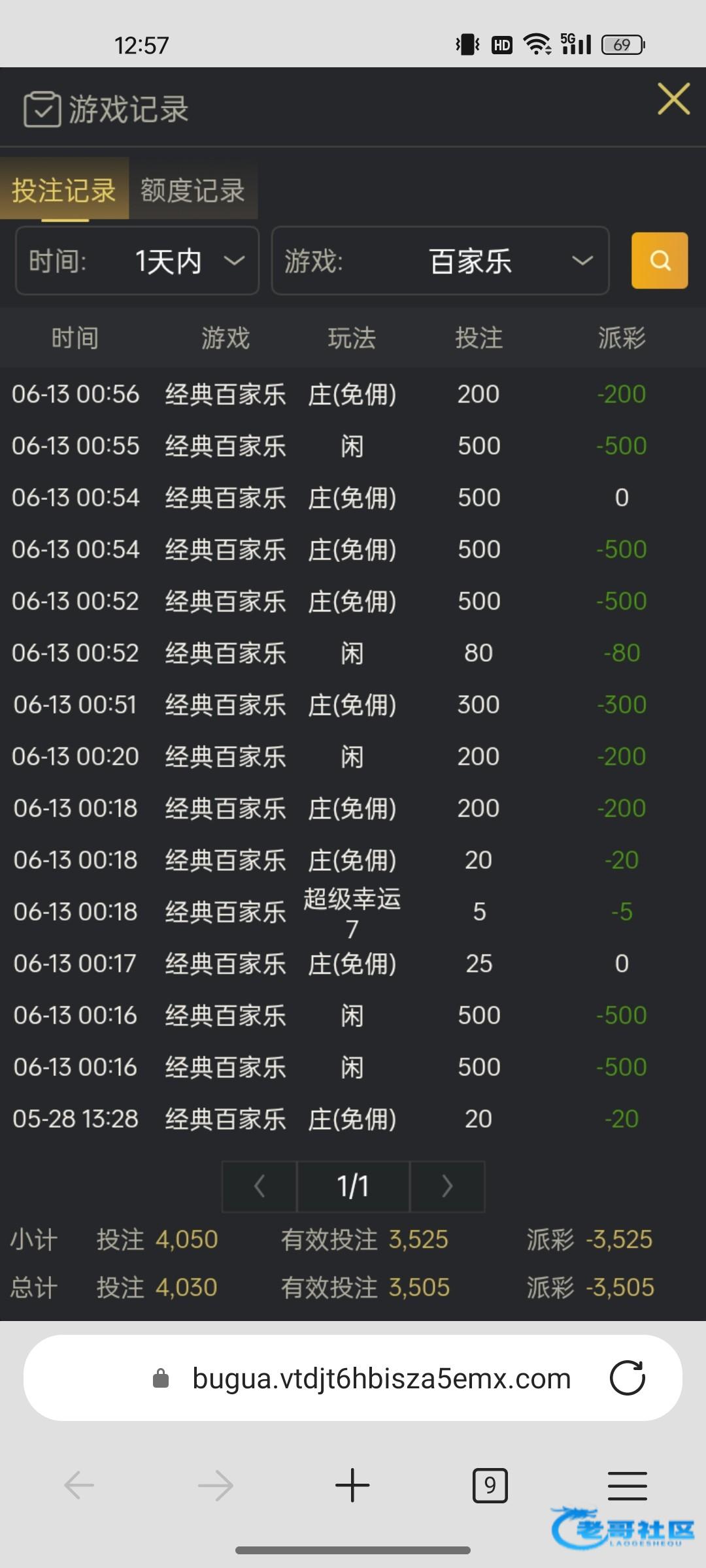Screen dimensions: 706x1568
Task: View the open tabs switcher
Action: point(490,1486)
